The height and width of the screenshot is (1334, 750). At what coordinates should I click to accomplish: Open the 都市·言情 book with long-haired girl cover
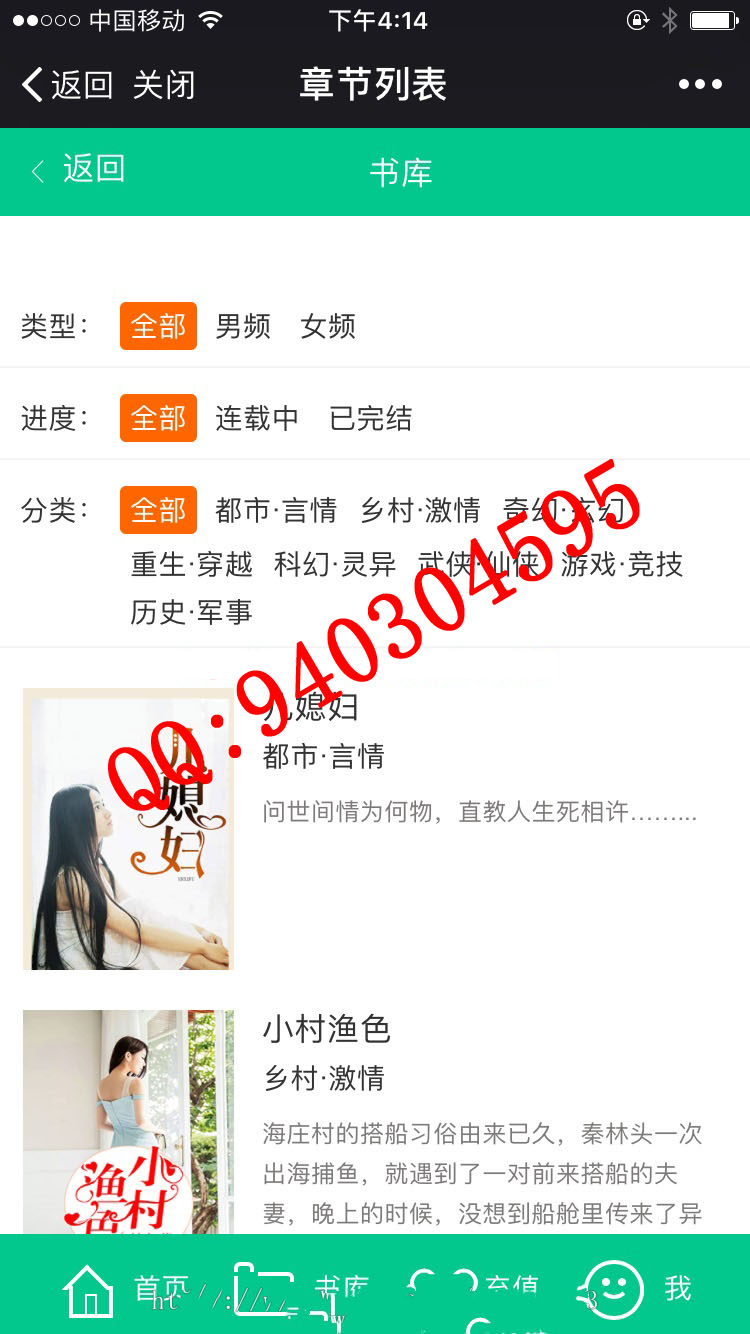[128, 828]
